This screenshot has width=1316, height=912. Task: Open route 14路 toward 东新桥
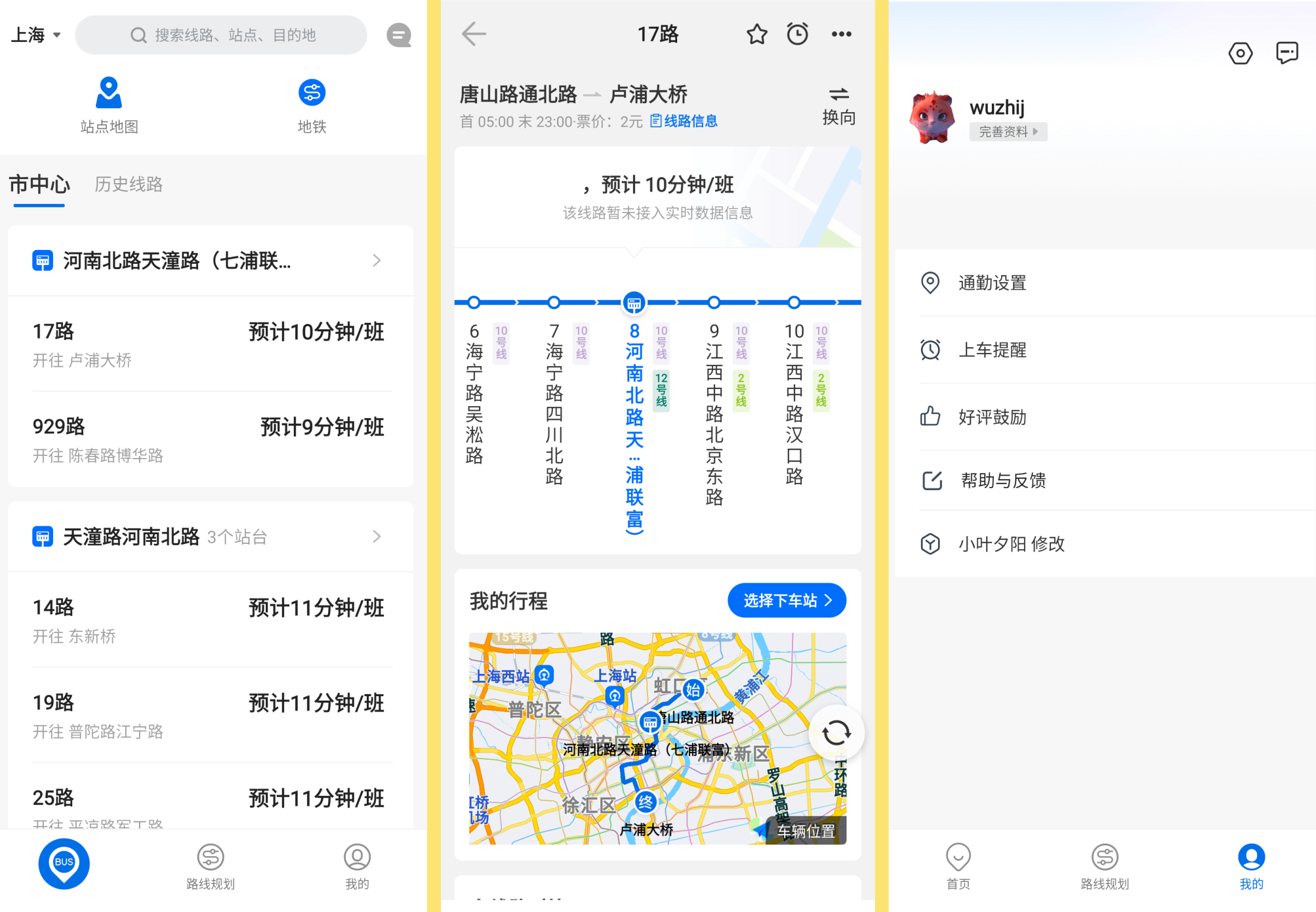pos(210,620)
